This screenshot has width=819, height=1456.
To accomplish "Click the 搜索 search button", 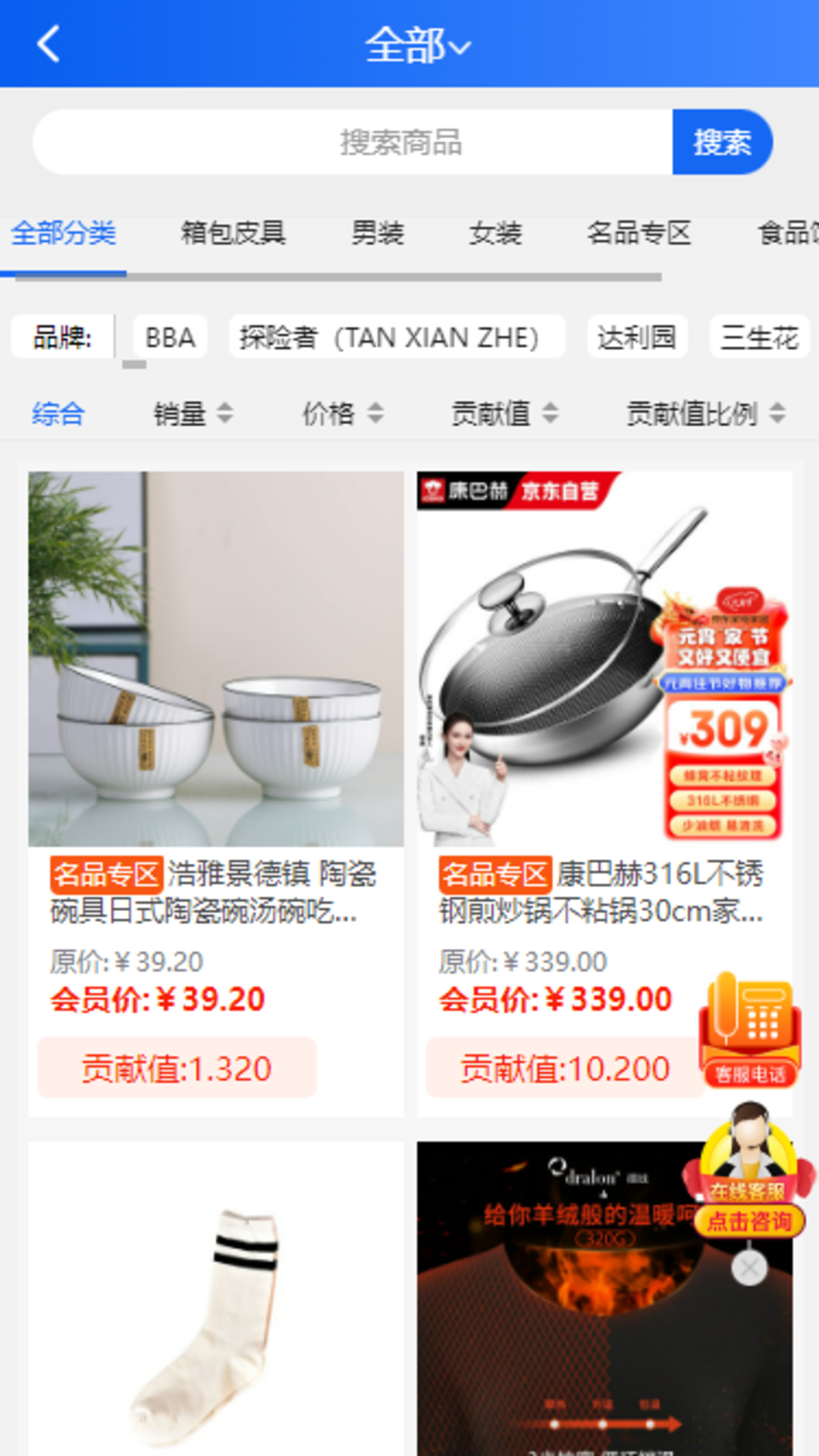I will (x=721, y=142).
